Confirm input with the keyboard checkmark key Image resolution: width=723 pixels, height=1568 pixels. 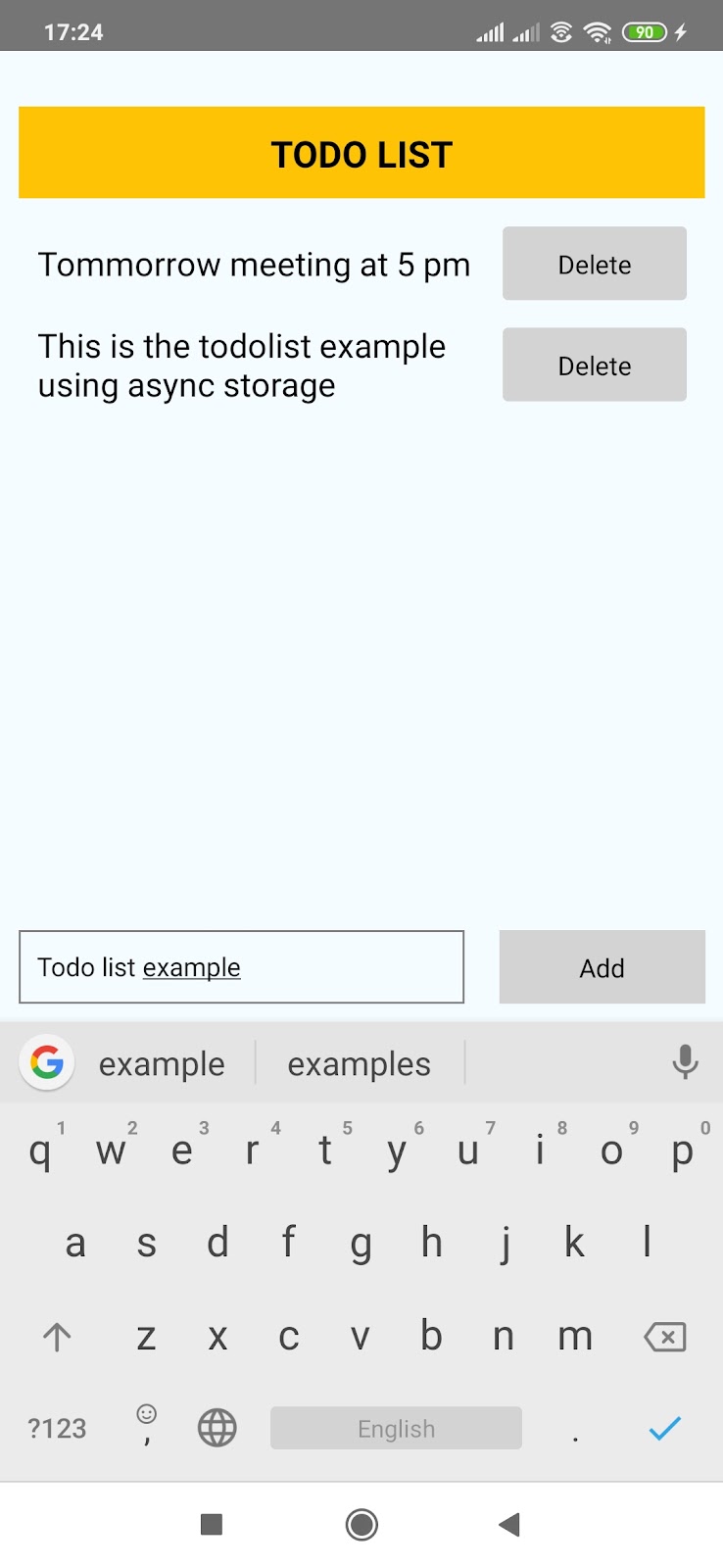pos(664,1428)
